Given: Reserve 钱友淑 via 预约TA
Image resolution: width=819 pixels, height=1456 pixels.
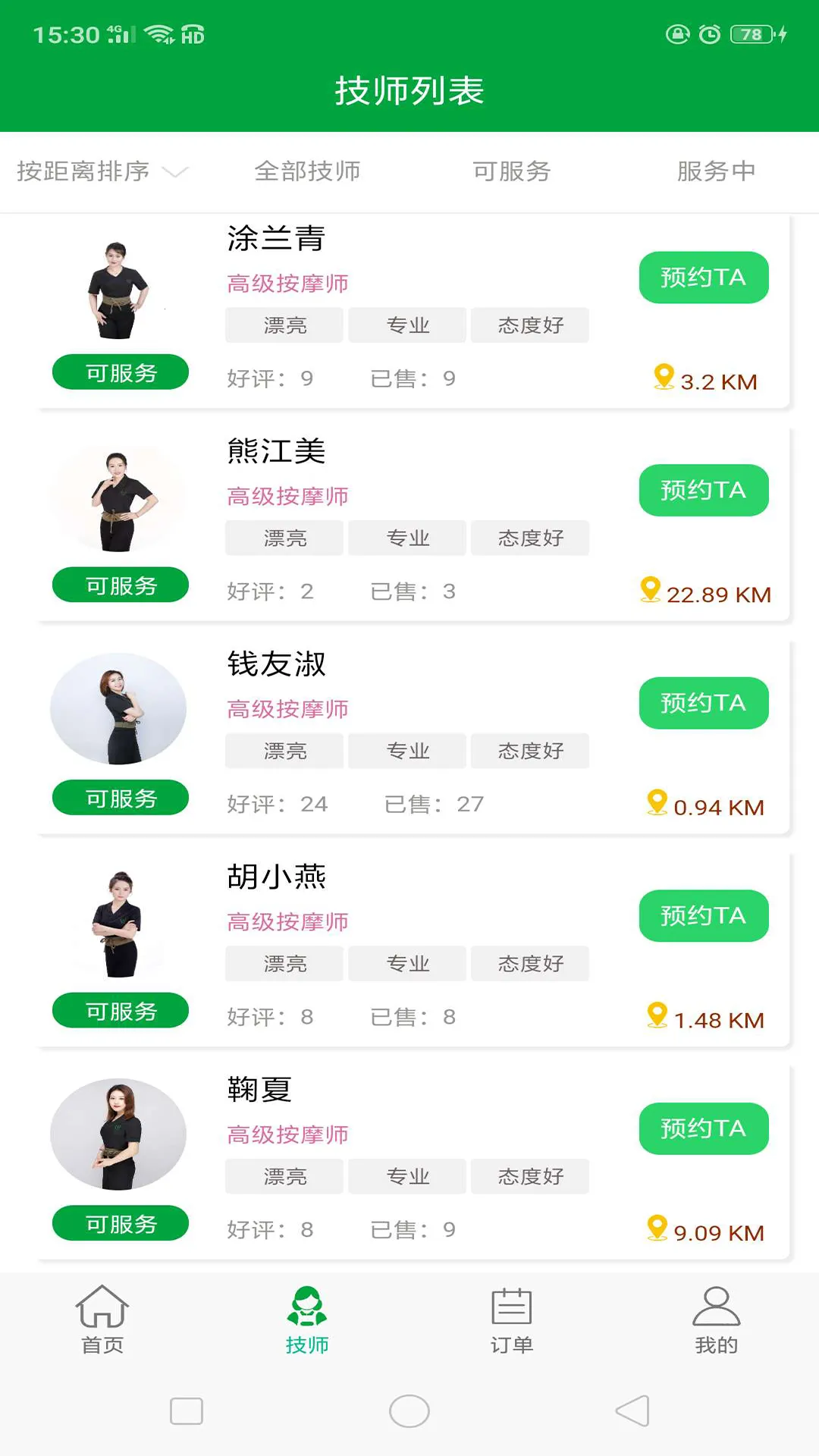Looking at the screenshot, I should [703, 703].
